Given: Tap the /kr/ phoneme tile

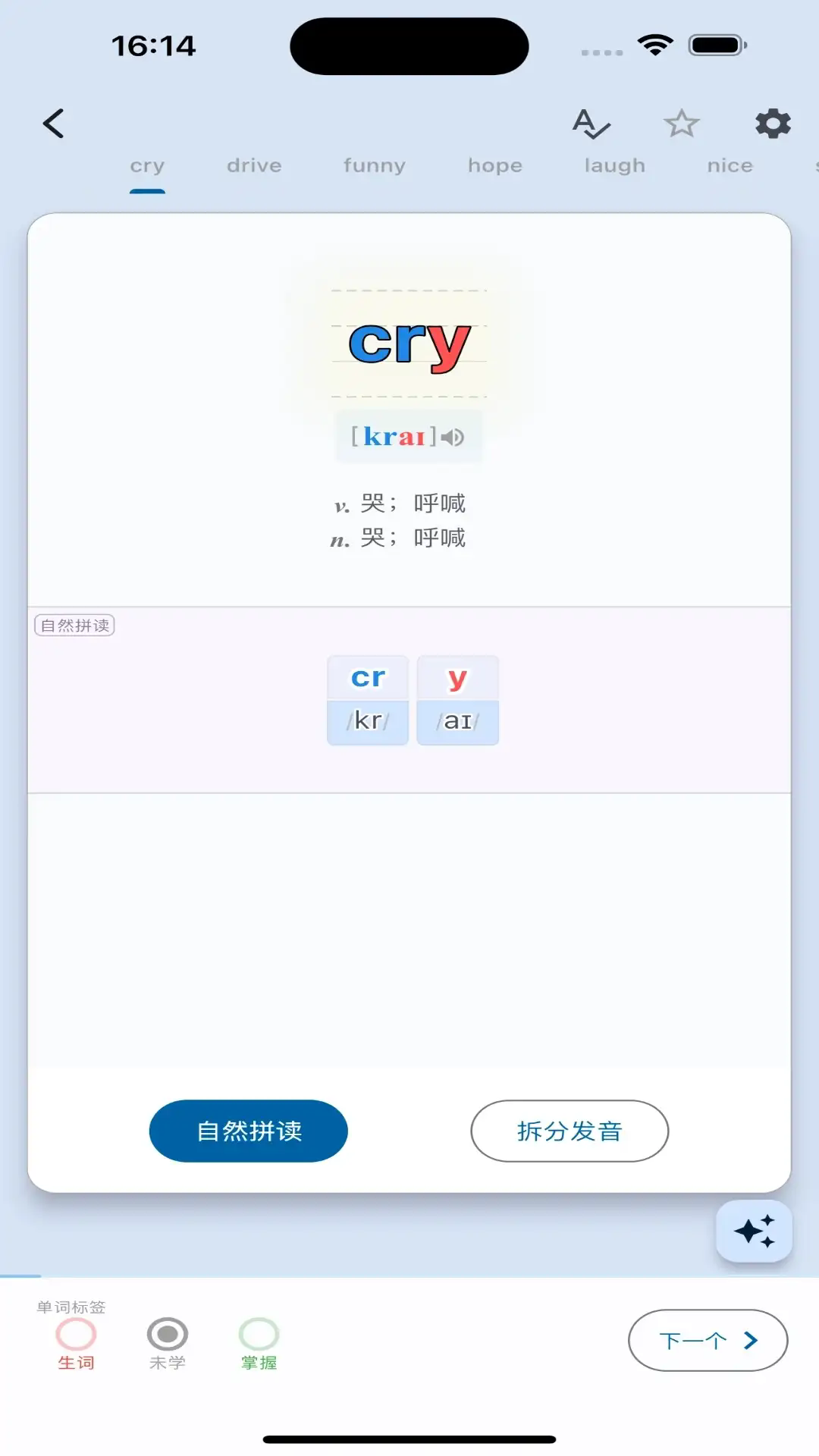Looking at the screenshot, I should click(x=367, y=722).
